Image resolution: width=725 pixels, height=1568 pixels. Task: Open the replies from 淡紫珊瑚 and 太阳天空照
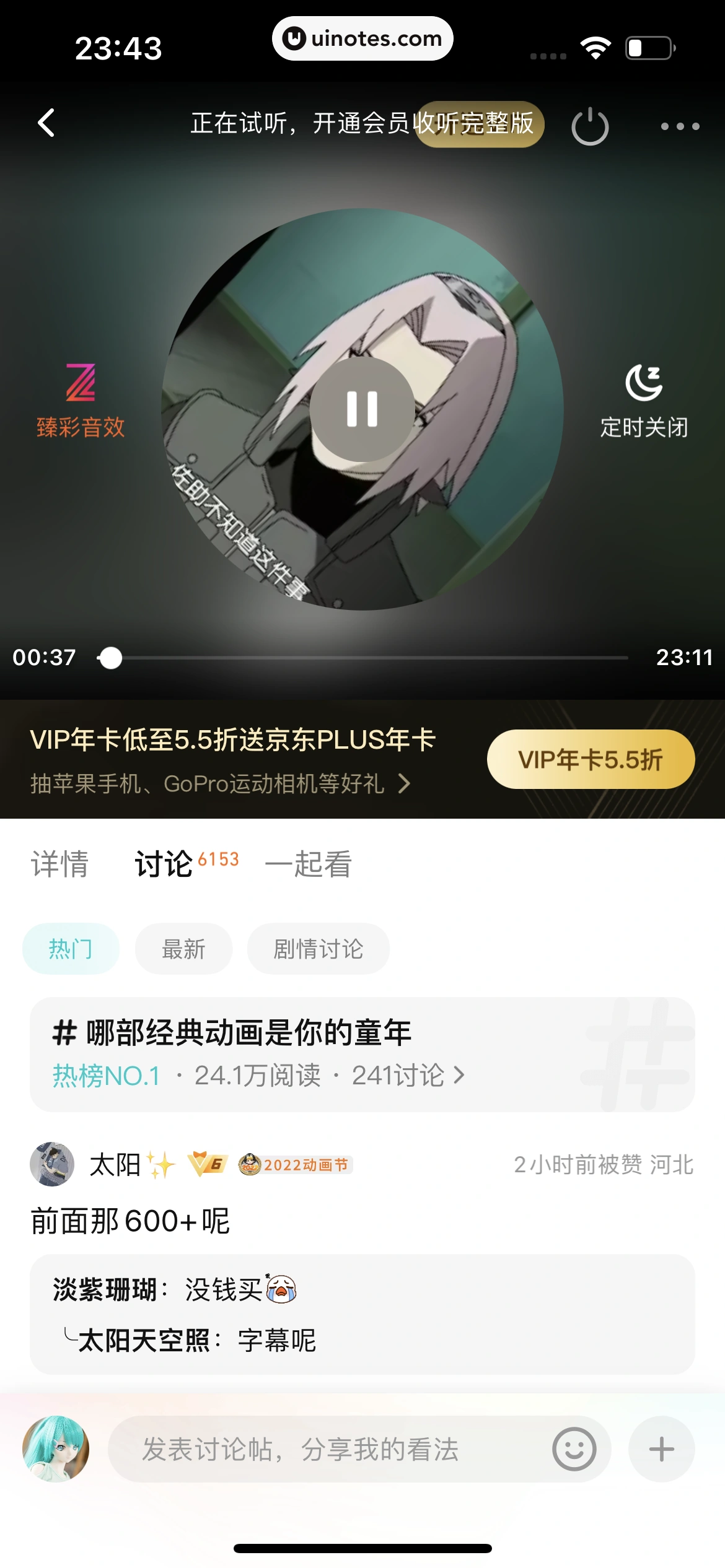point(362,1314)
